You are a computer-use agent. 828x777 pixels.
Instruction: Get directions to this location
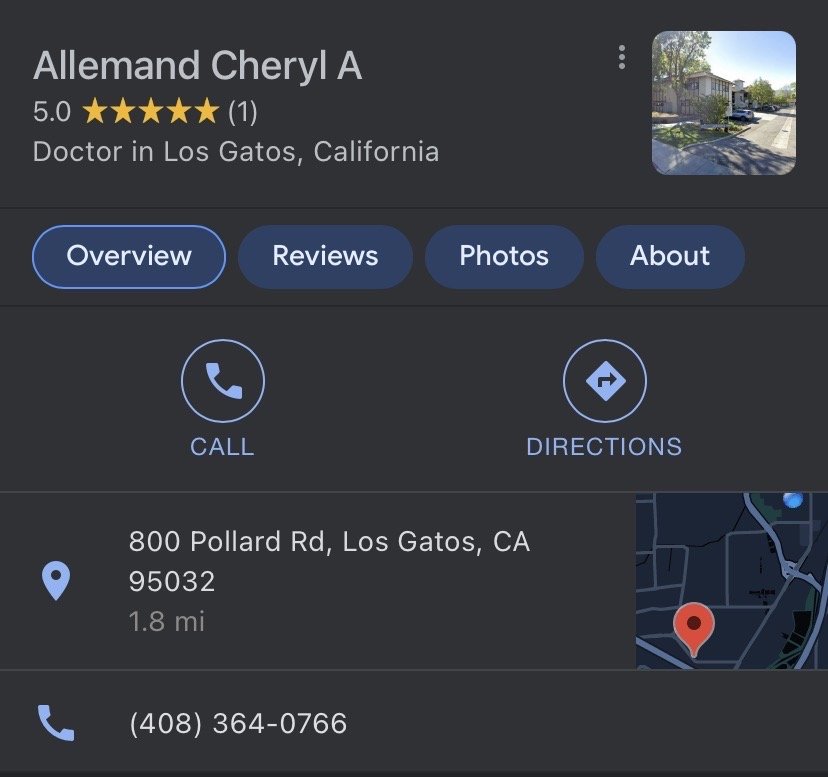coord(604,397)
